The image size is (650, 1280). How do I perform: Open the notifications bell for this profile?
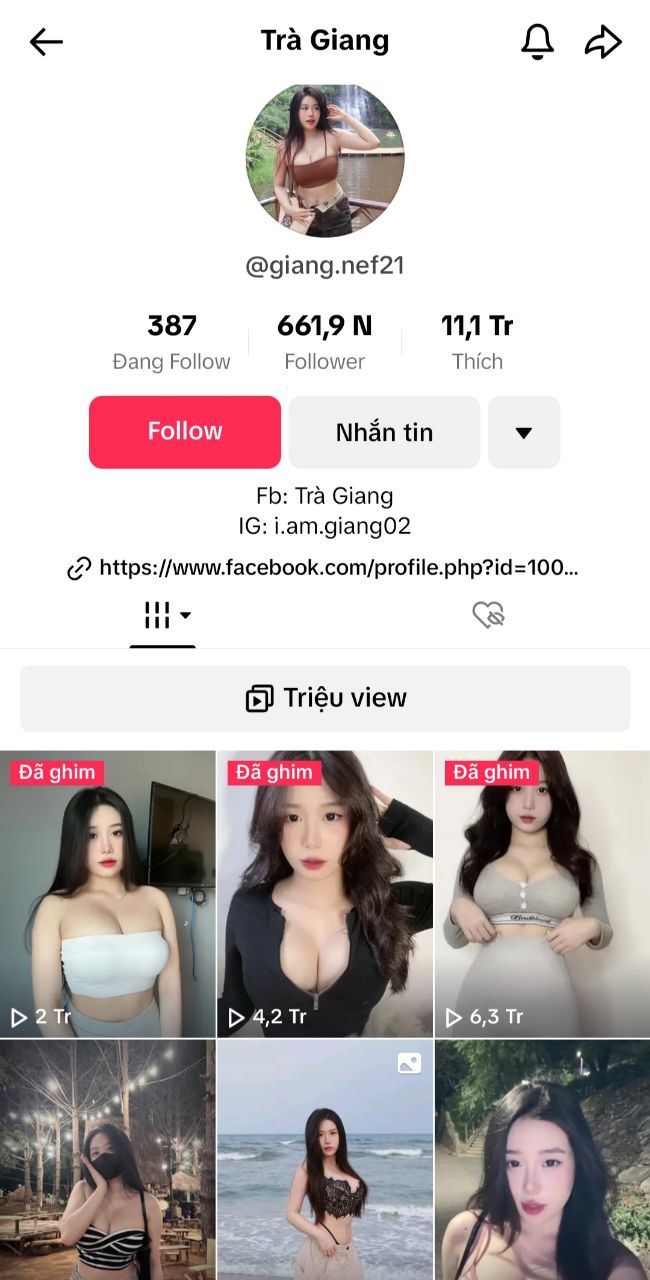click(x=537, y=41)
